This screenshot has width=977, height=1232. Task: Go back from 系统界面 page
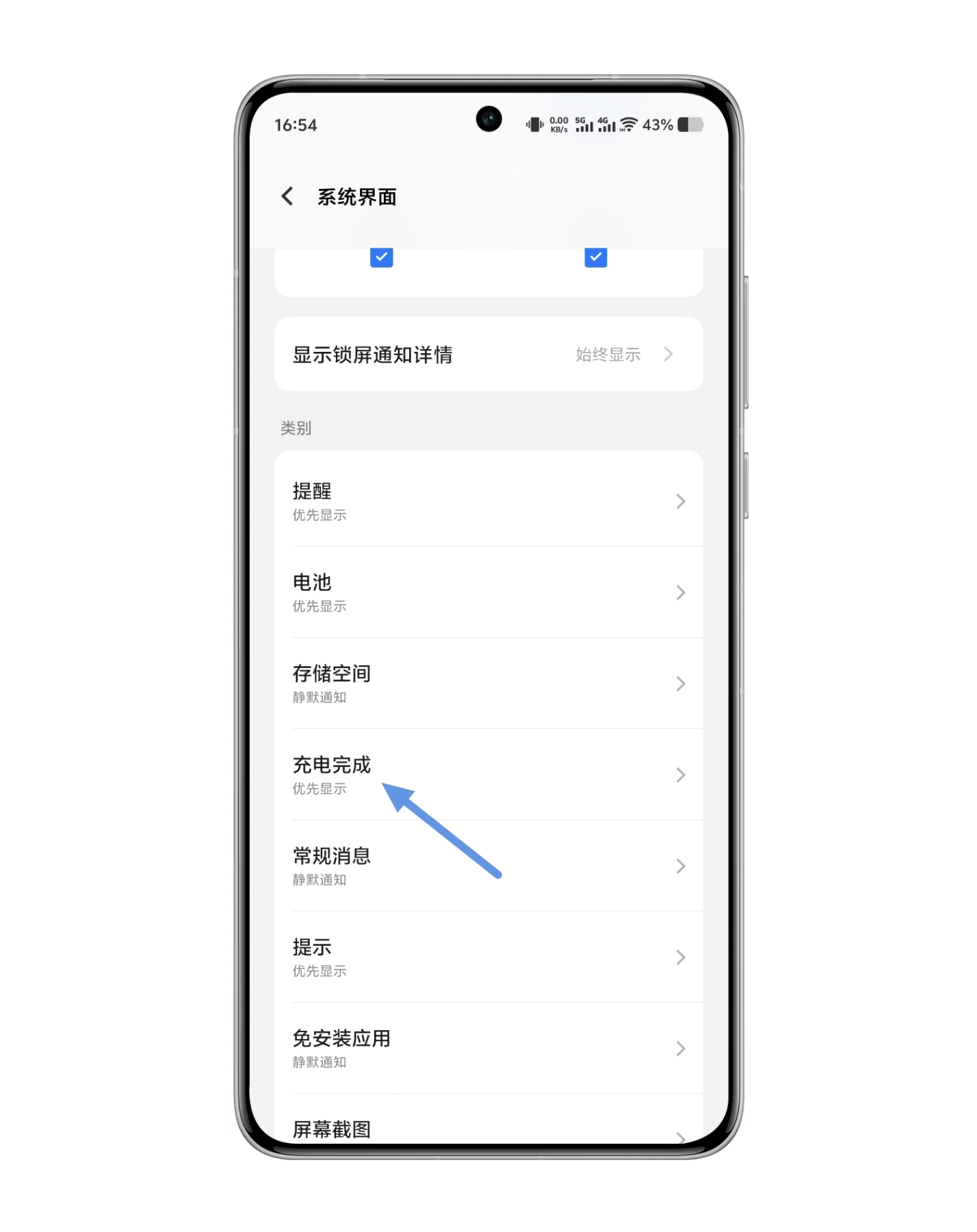[x=287, y=196]
